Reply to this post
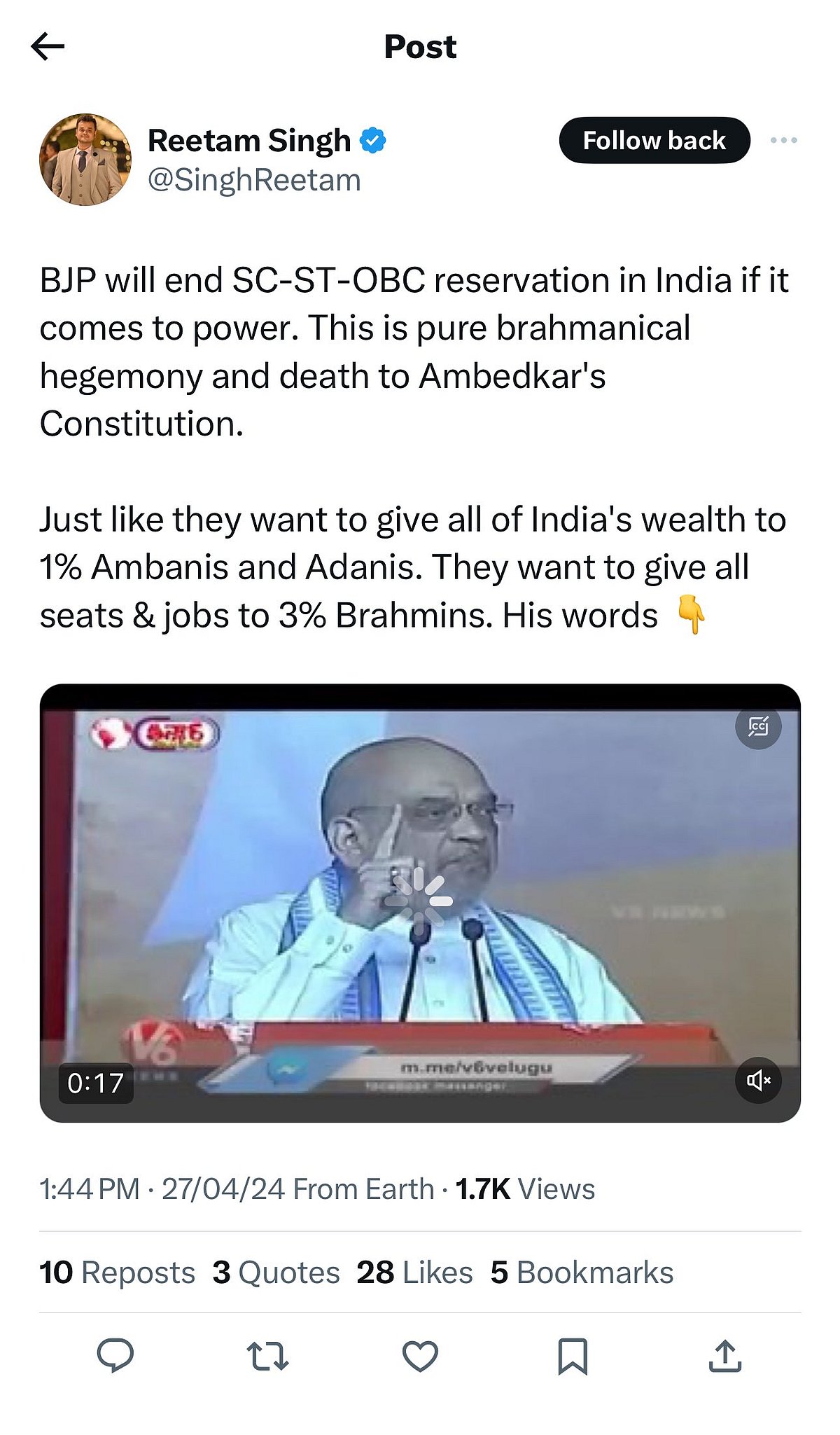The image size is (840, 1435). [x=115, y=1355]
